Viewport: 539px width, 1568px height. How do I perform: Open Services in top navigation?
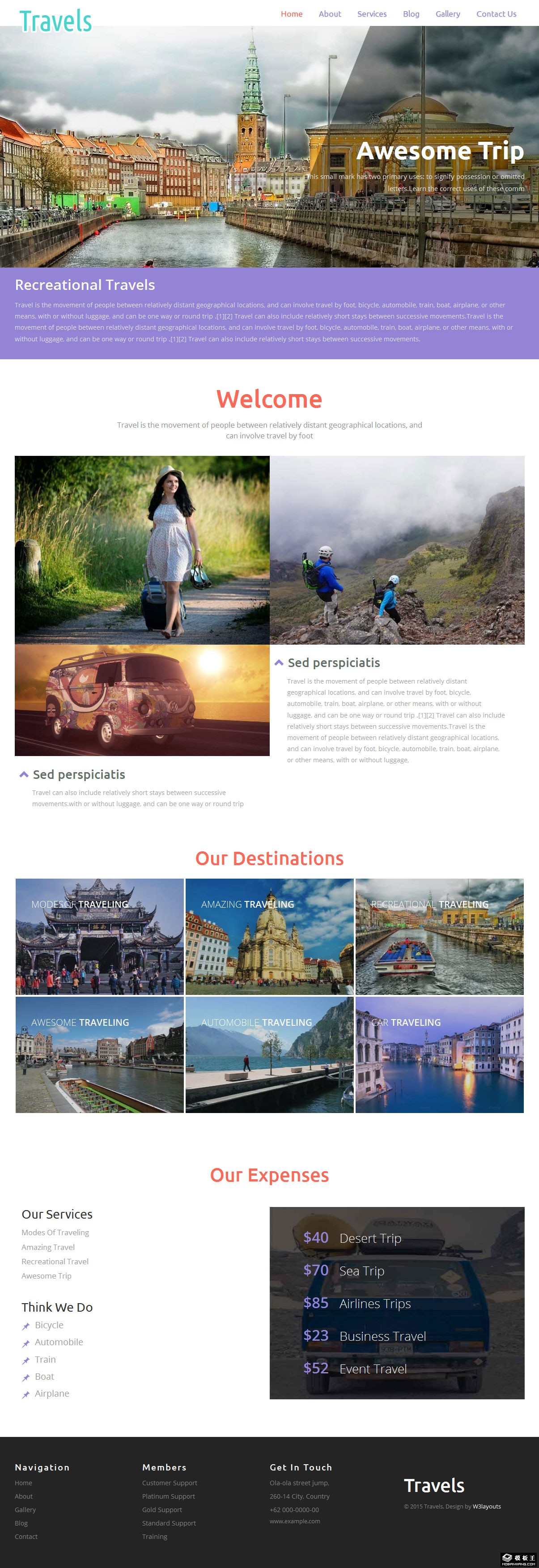[372, 14]
